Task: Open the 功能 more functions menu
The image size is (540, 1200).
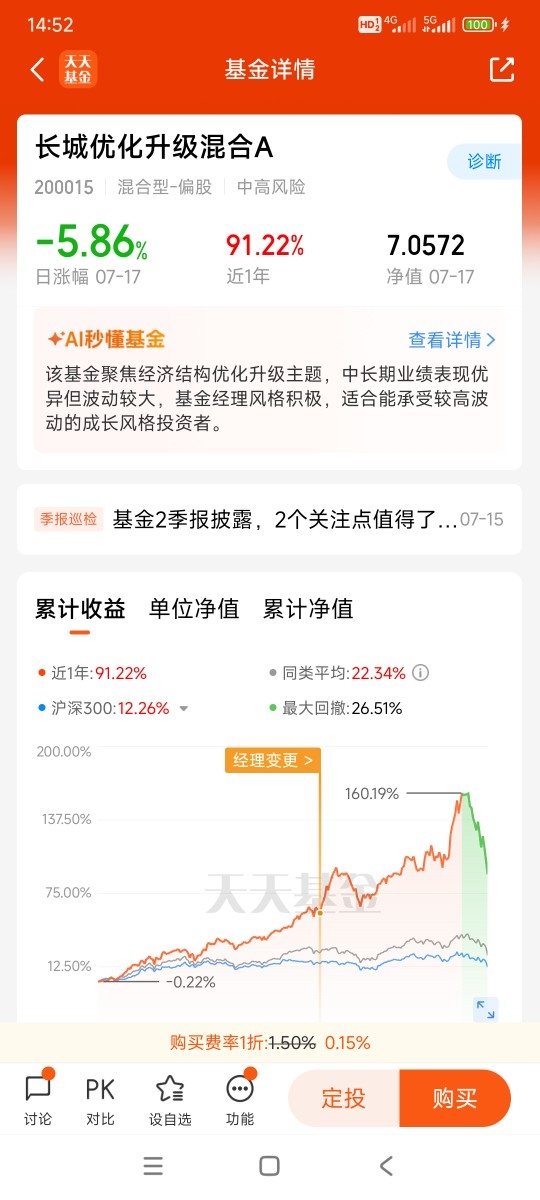Action: click(240, 1099)
